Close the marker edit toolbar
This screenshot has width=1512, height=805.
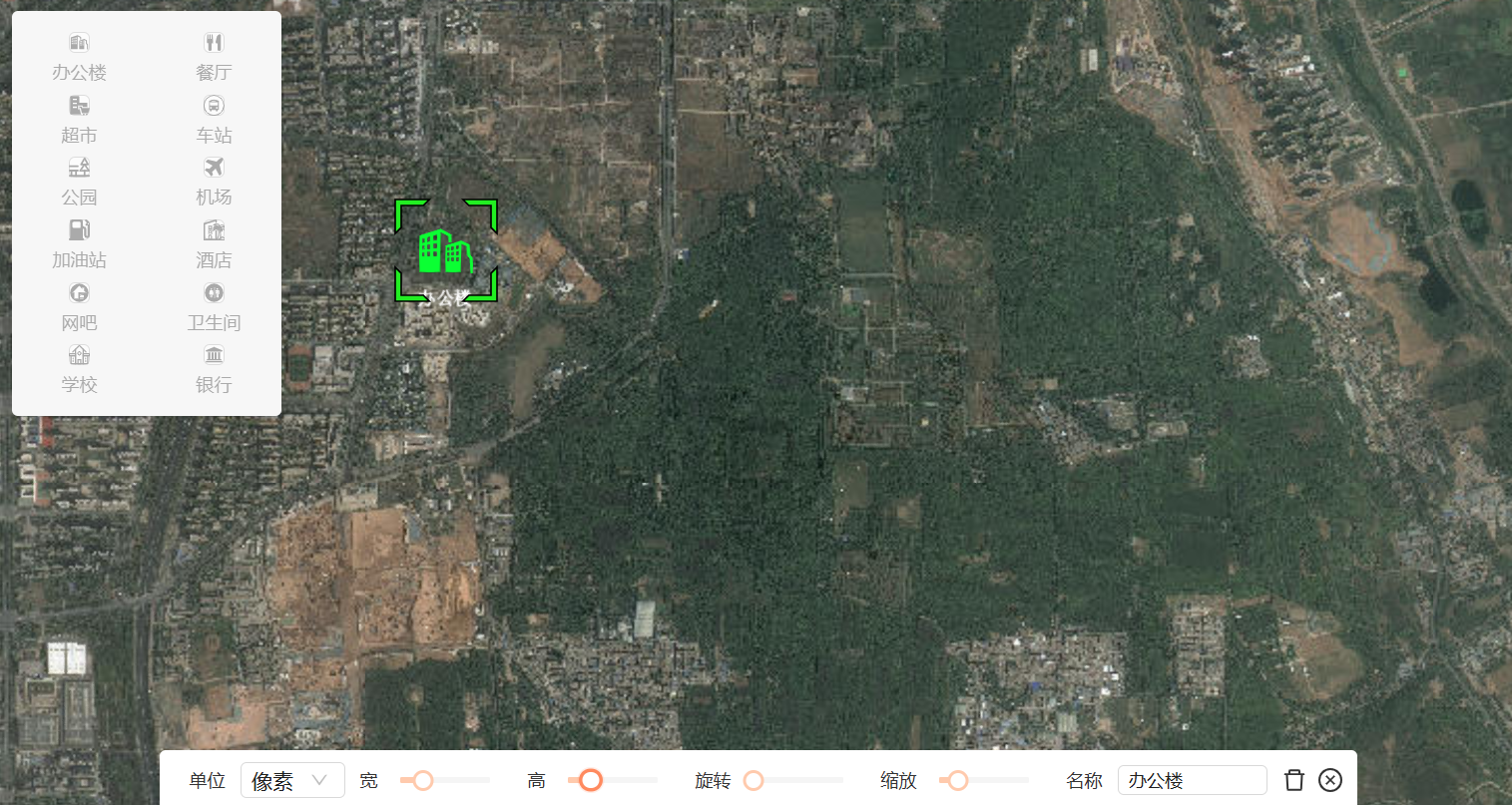tap(1330, 780)
